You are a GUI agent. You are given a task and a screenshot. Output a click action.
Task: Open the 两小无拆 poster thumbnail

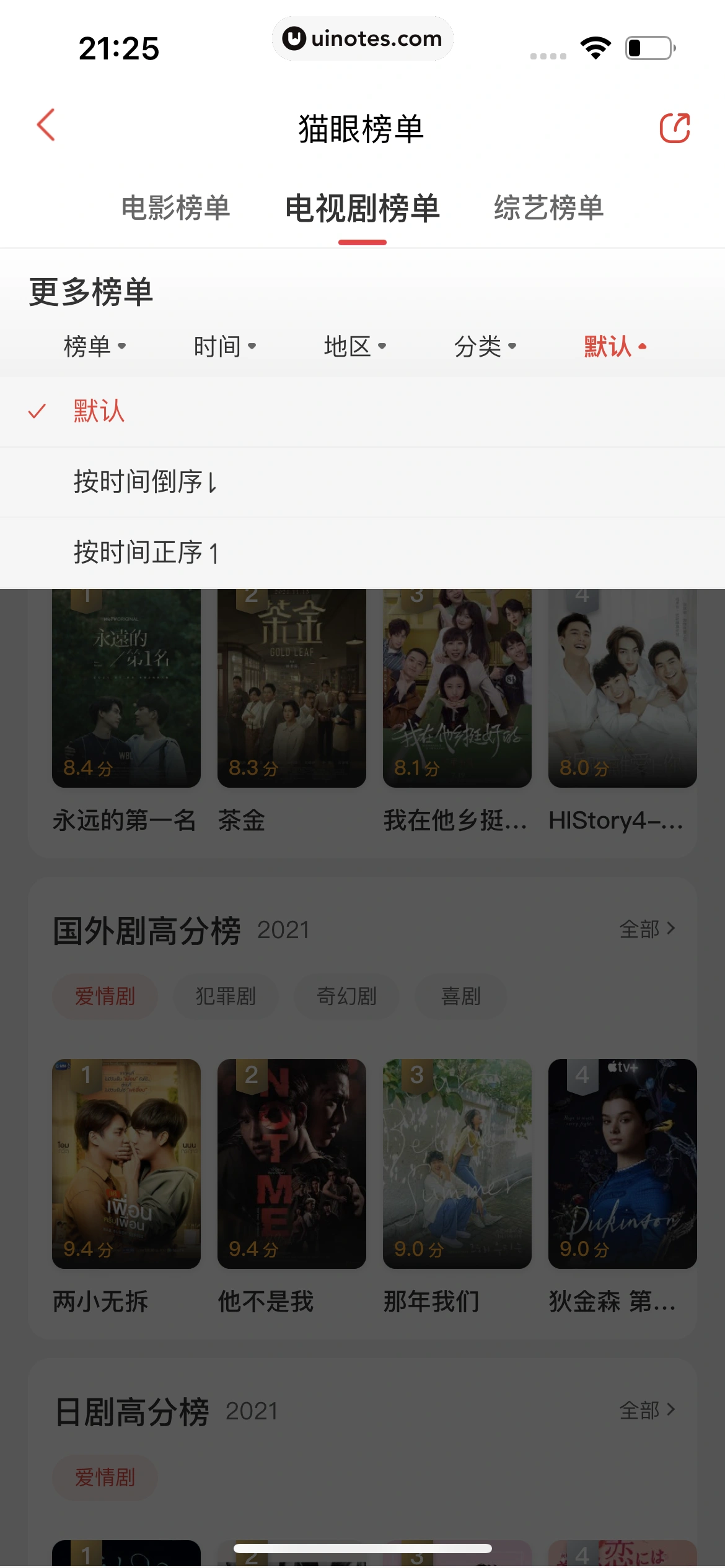[x=126, y=1167]
